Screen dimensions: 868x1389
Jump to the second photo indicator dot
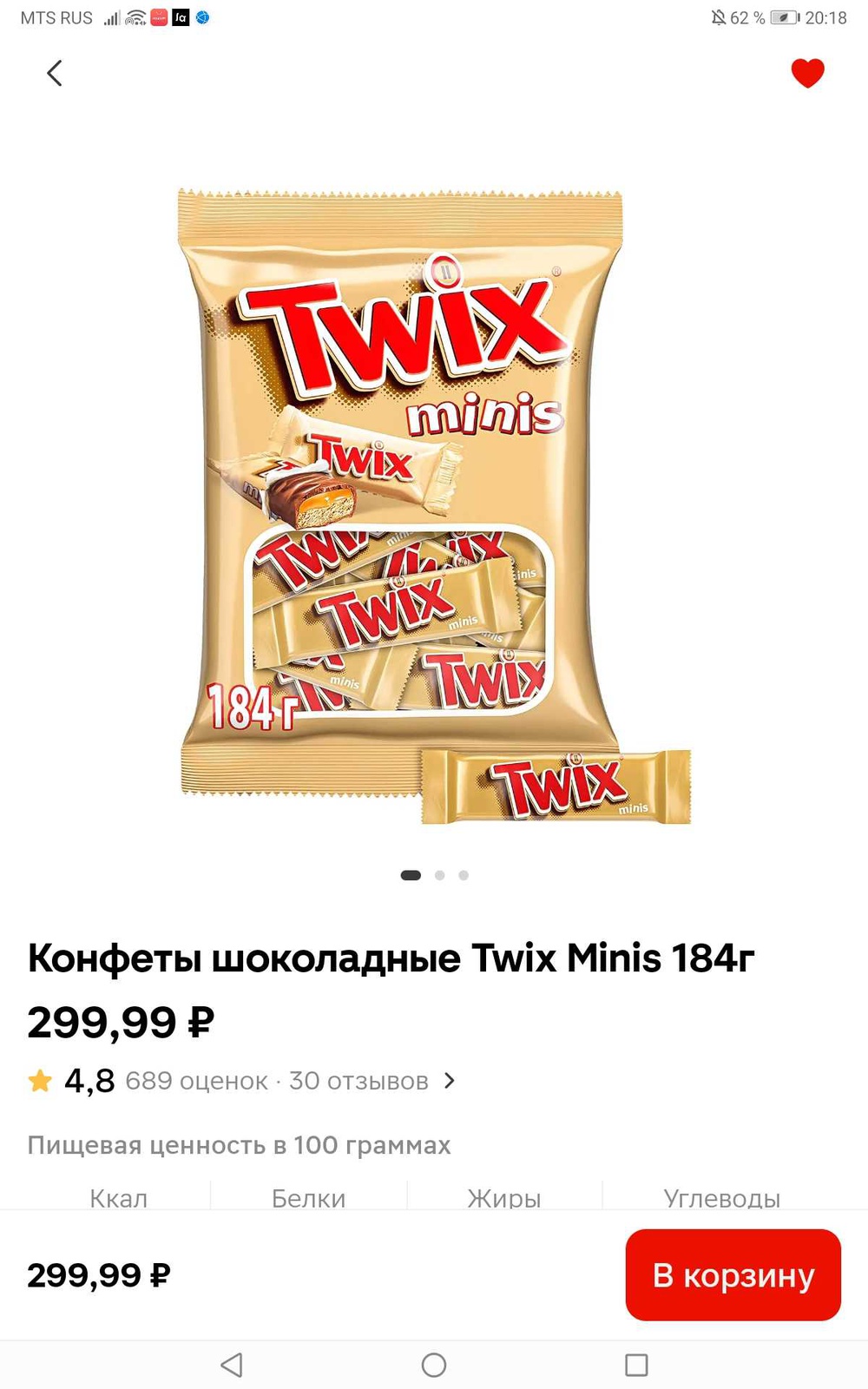[440, 875]
